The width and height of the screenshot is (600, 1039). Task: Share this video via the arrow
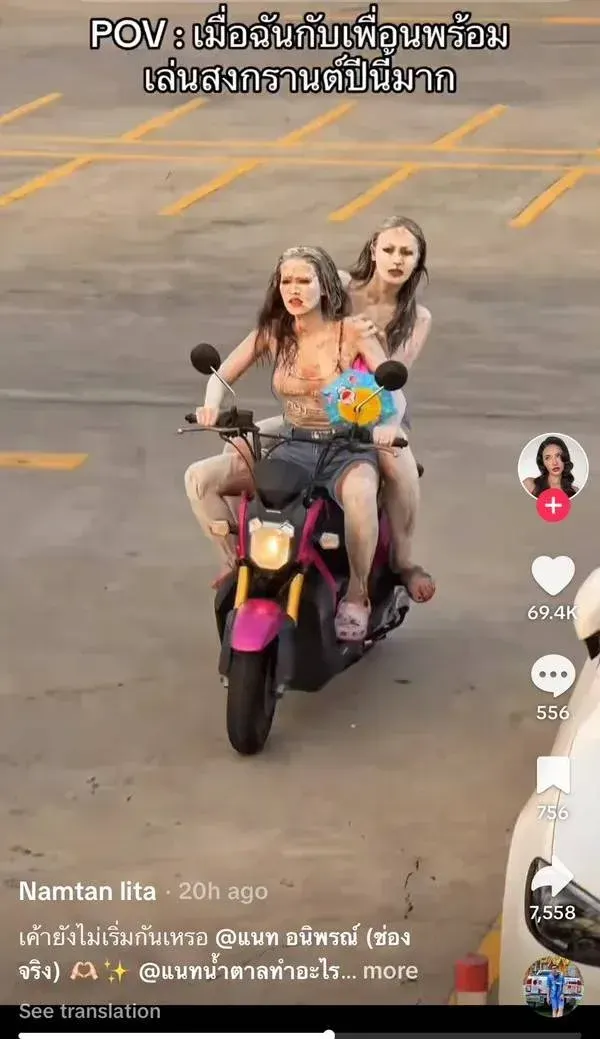[552, 876]
